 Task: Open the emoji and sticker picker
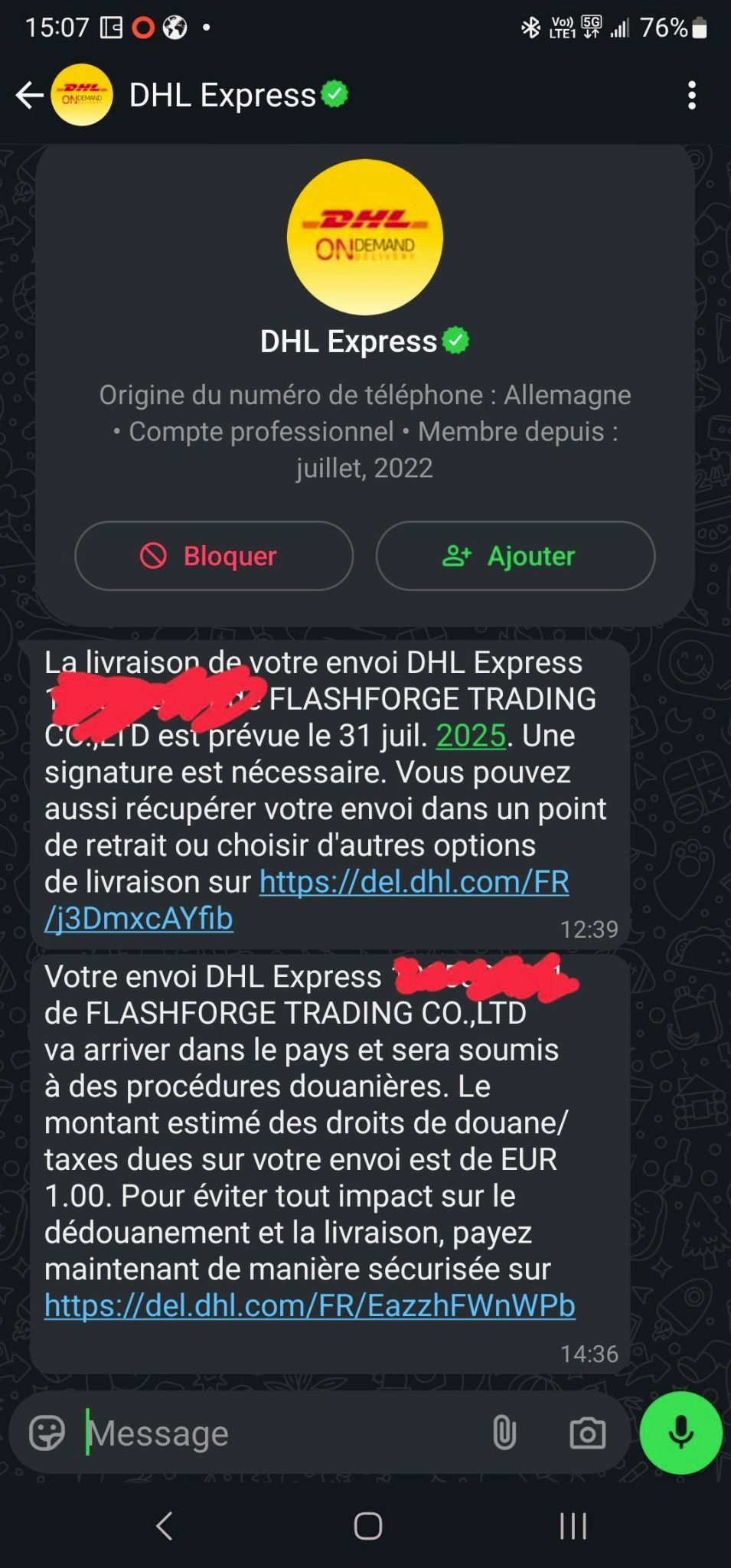[47, 1433]
